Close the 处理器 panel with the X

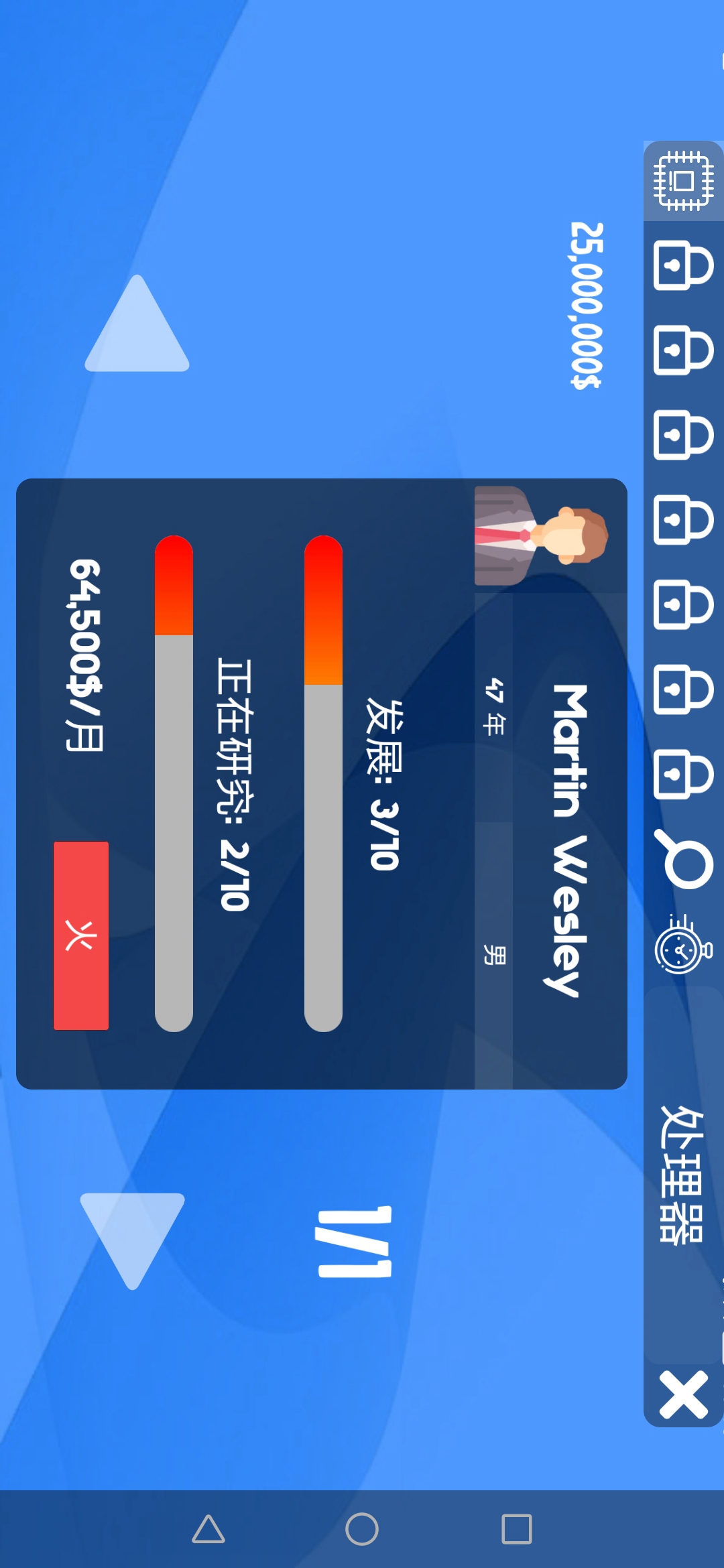pos(683,1394)
